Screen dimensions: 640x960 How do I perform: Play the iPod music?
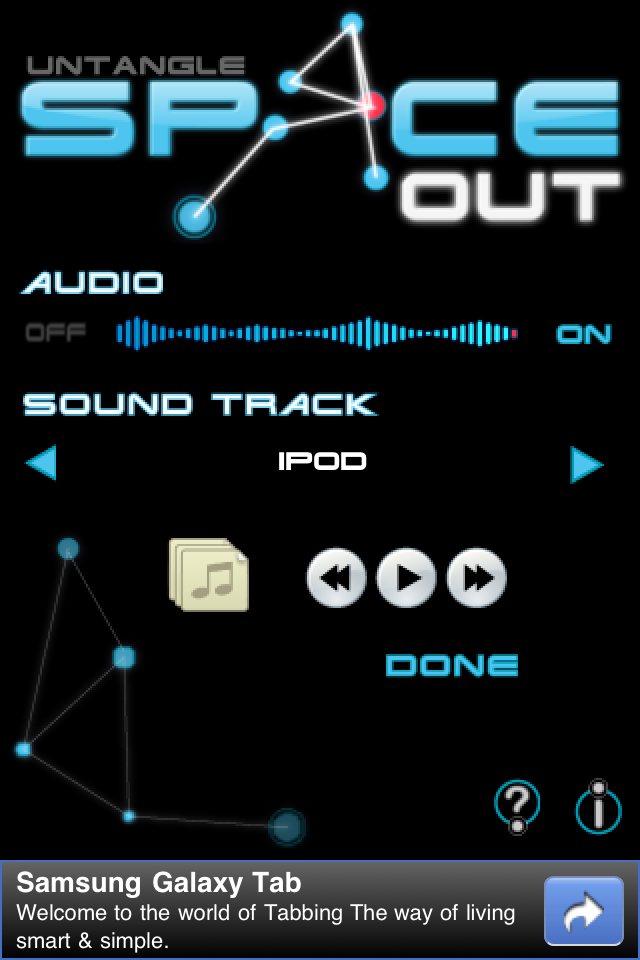pyautogui.click(x=406, y=578)
